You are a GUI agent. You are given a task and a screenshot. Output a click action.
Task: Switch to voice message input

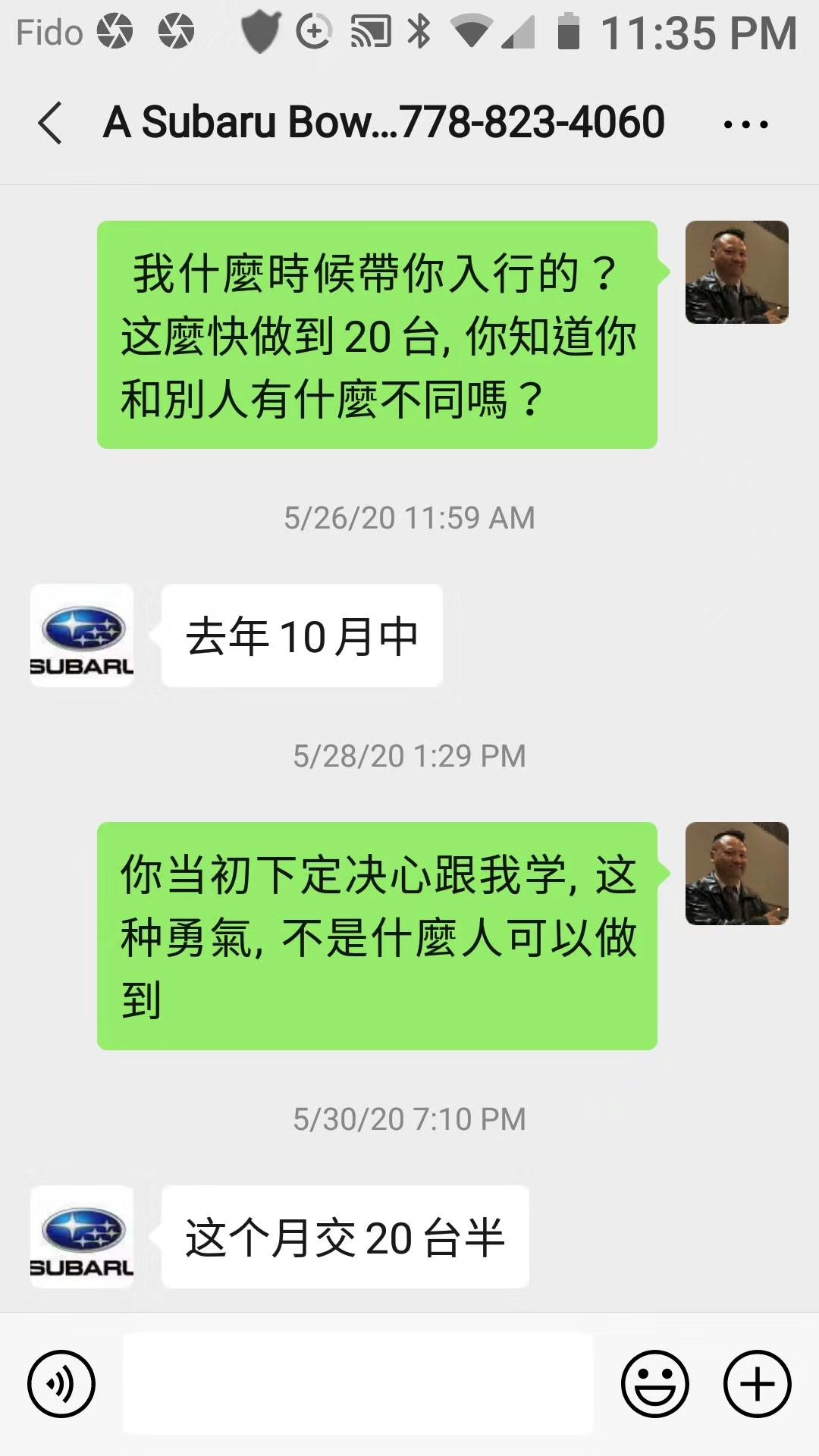(x=61, y=1384)
